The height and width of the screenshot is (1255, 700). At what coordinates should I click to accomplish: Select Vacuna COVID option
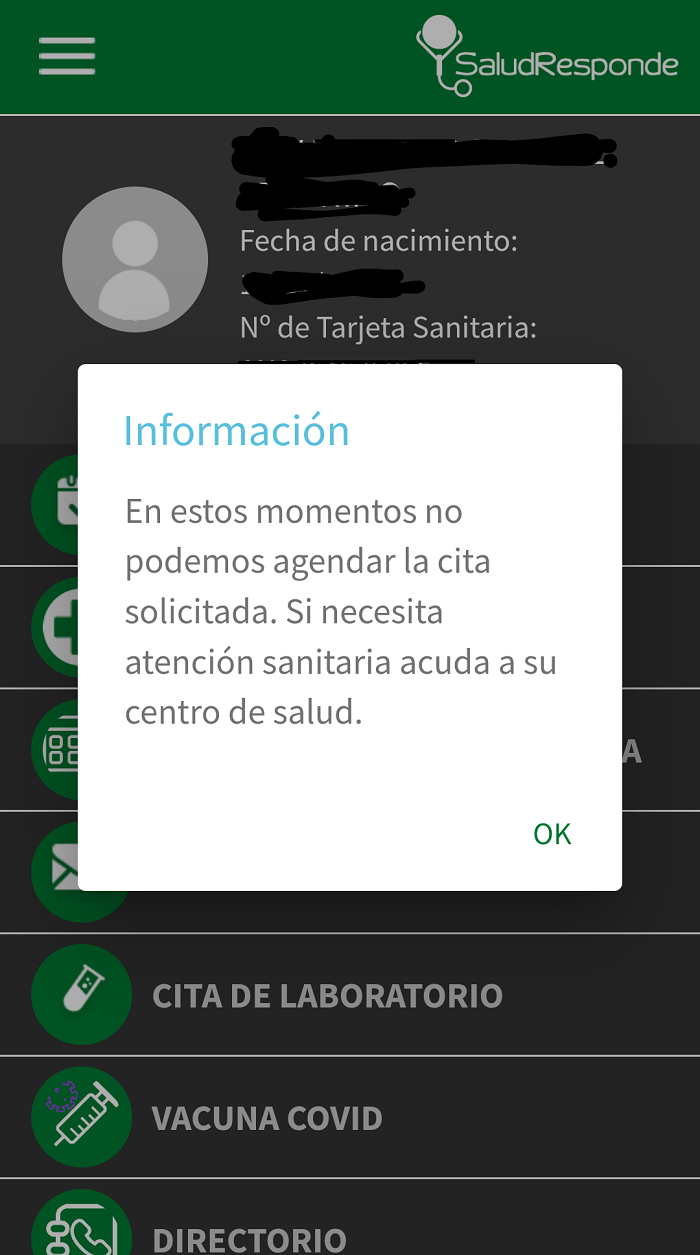click(x=267, y=1117)
